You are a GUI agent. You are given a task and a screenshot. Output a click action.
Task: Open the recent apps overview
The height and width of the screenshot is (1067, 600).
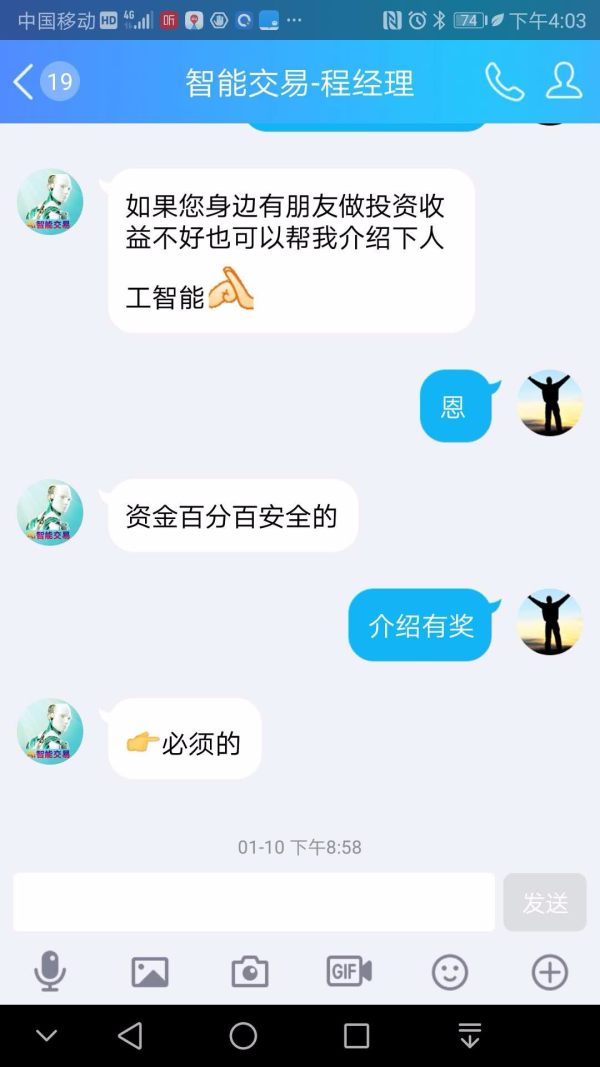click(357, 1036)
